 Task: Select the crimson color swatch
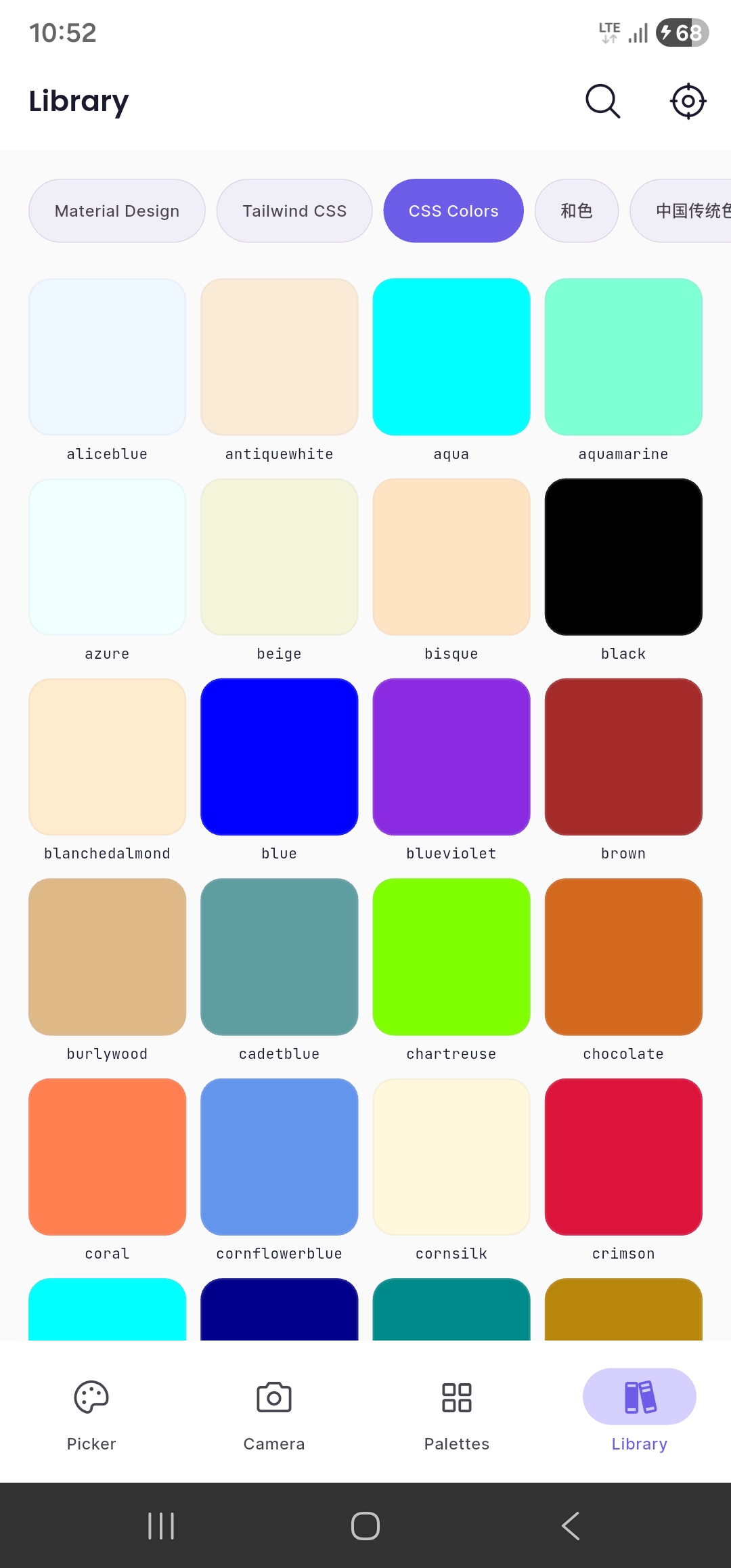[623, 1157]
